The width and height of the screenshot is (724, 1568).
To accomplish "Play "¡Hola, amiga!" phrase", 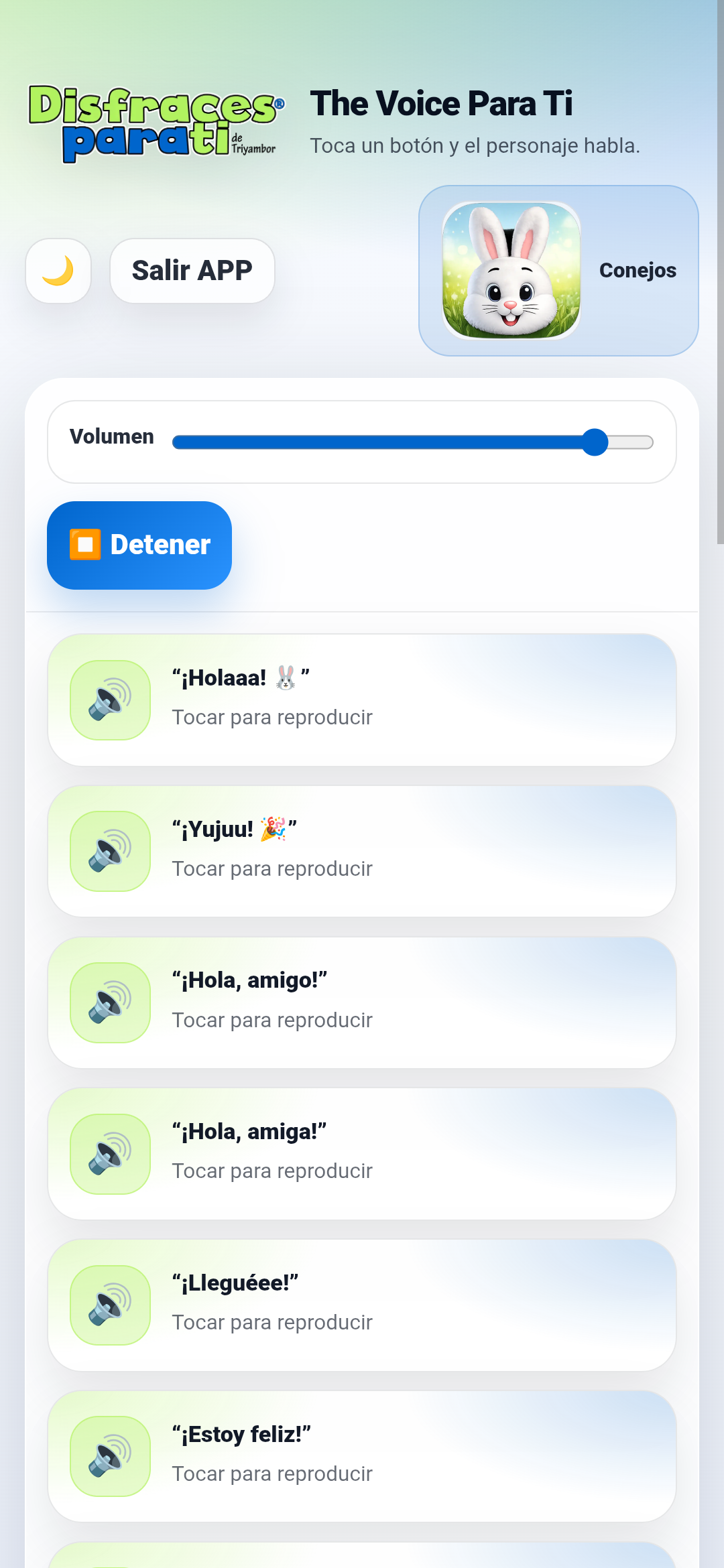I will pos(362,1154).
